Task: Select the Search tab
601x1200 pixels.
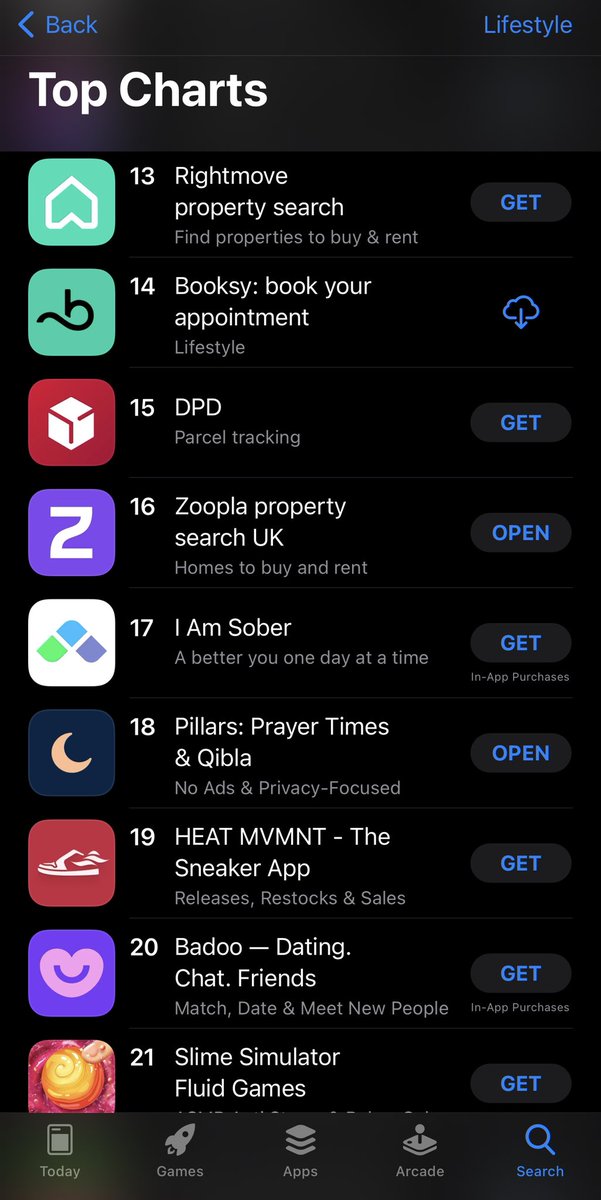Action: 540,1149
